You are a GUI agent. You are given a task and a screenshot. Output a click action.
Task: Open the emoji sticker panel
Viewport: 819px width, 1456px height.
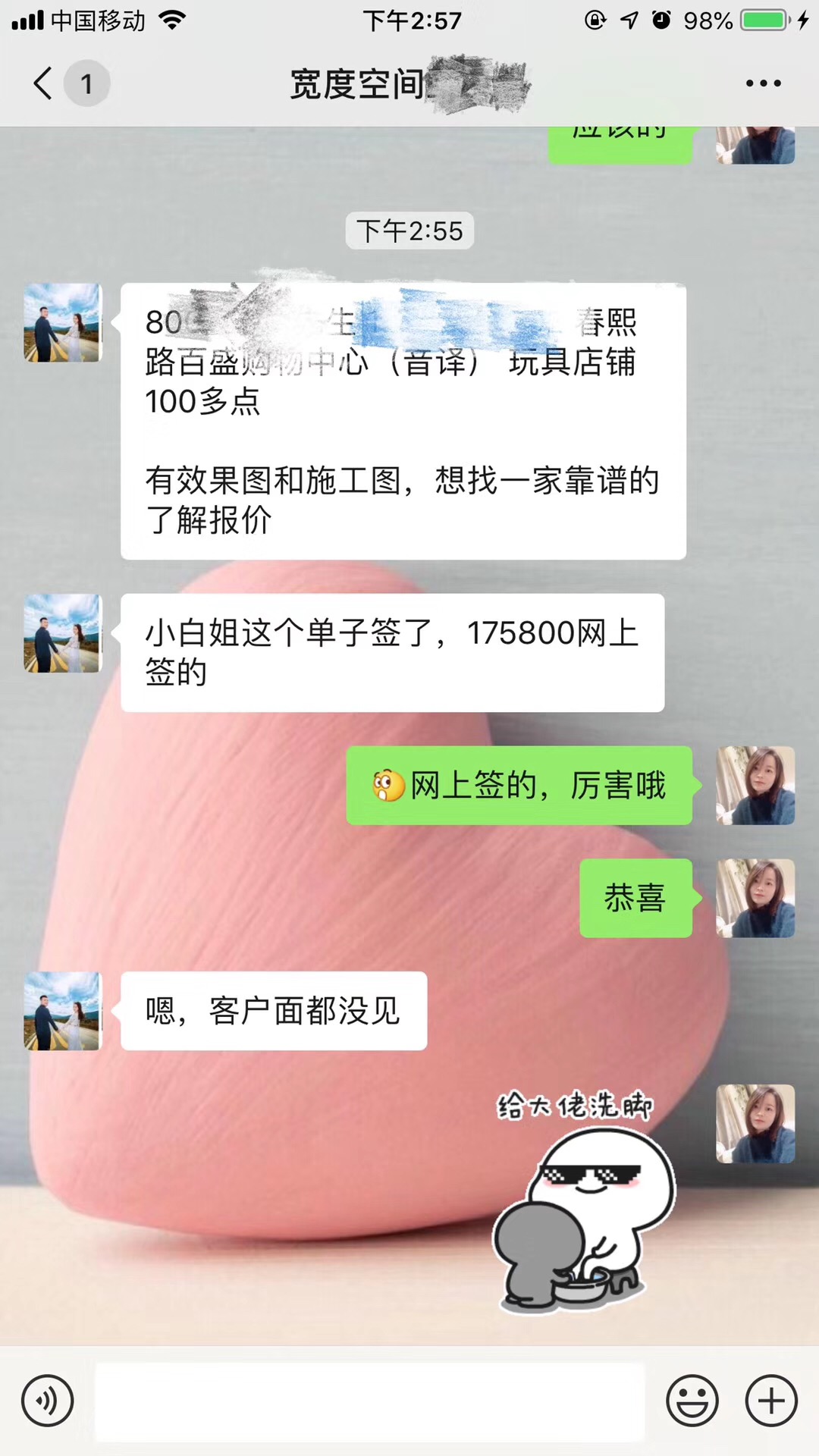point(692,1401)
